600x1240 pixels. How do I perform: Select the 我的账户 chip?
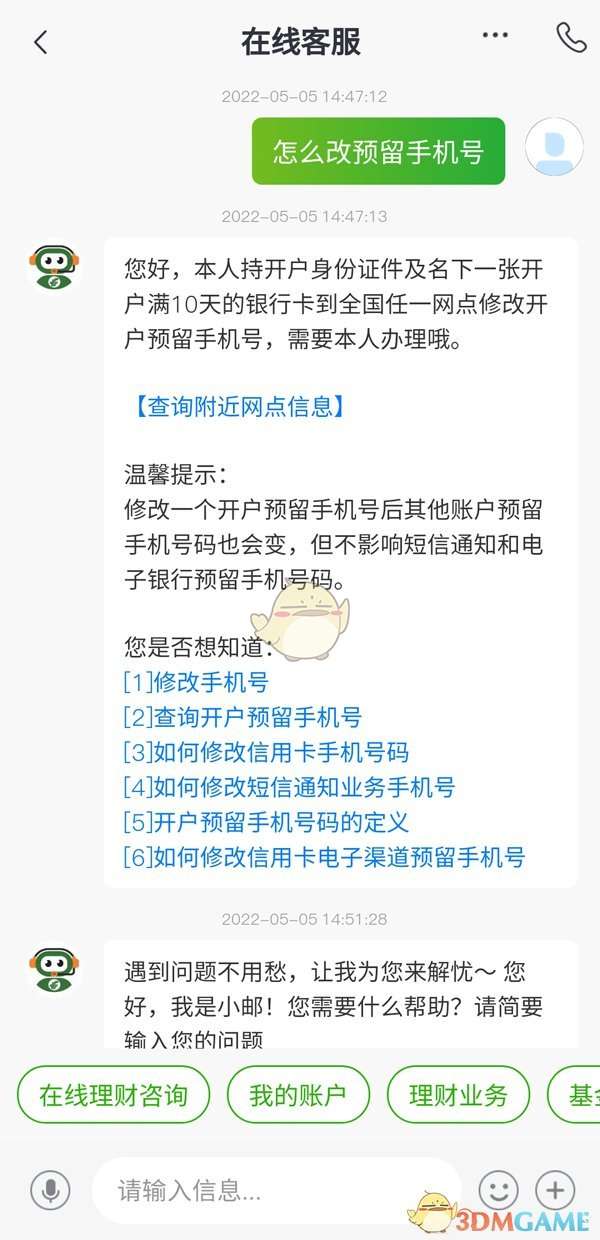click(298, 1095)
